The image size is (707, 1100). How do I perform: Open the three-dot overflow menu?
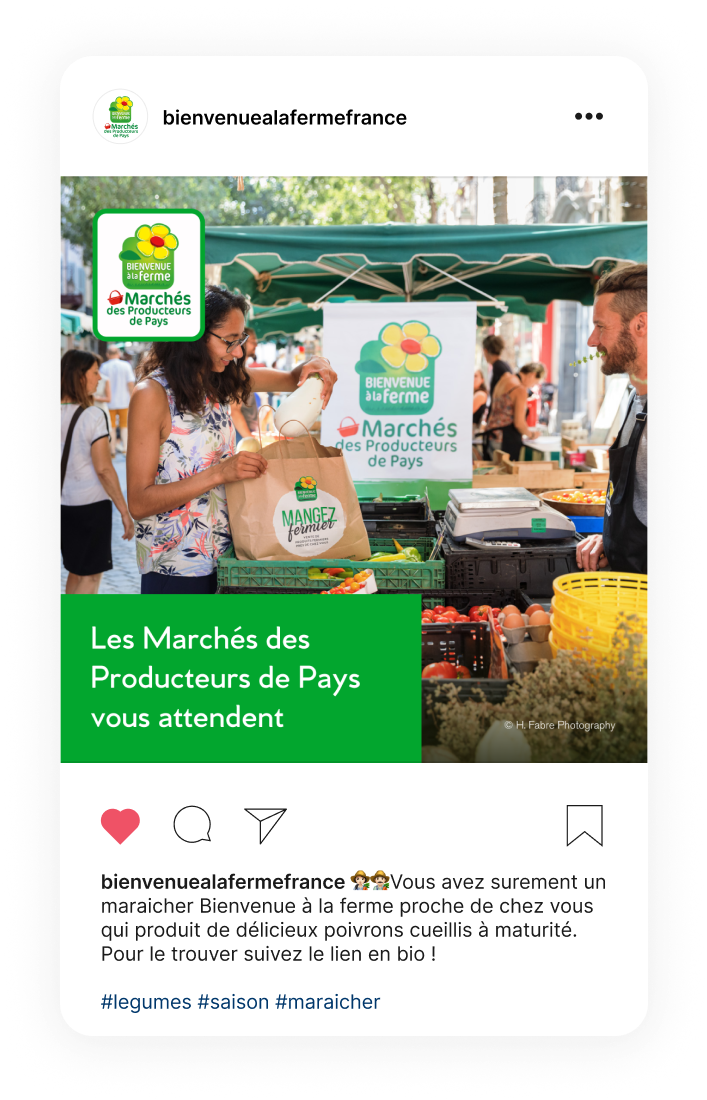click(x=588, y=117)
